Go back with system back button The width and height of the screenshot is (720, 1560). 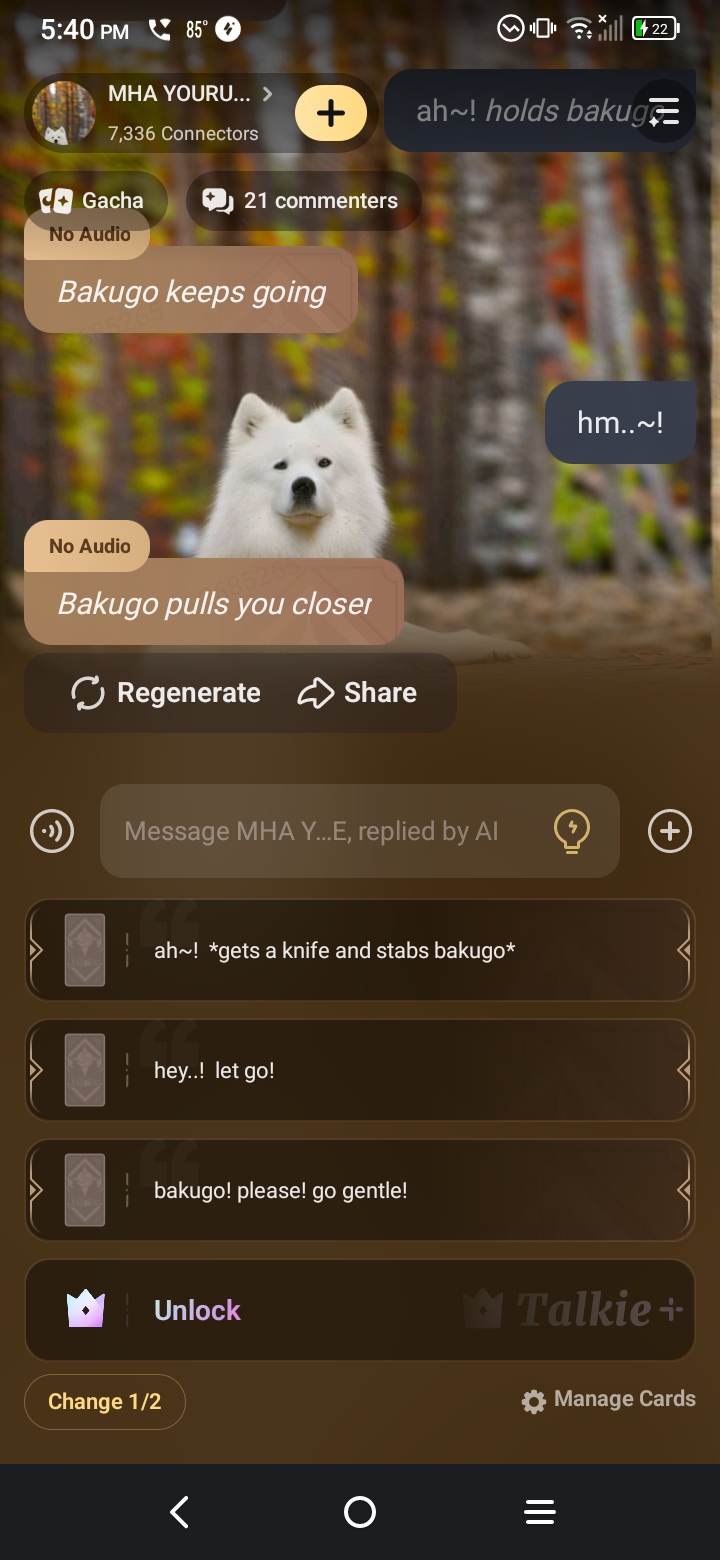(180, 1512)
